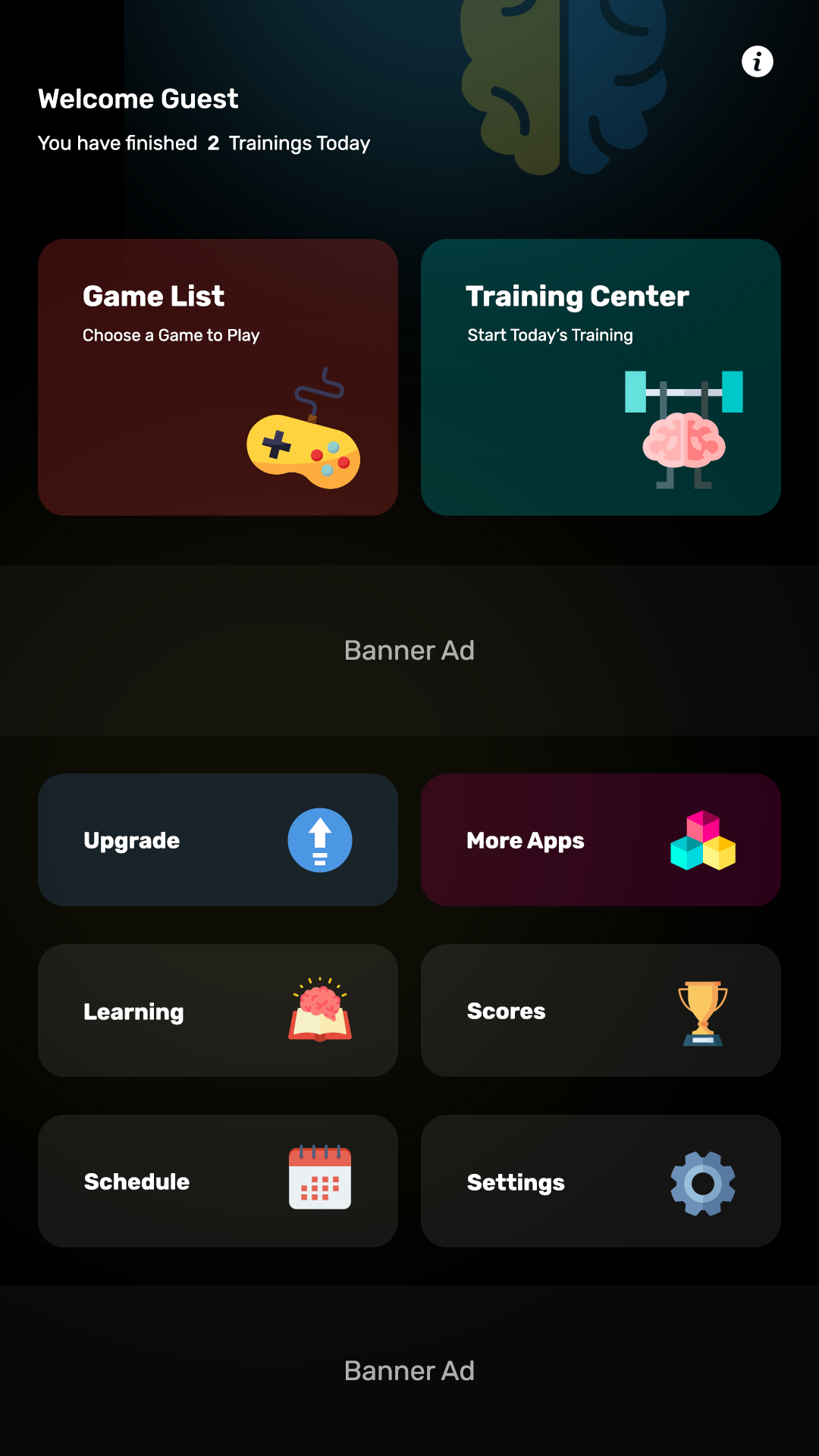Tap the Upgrade button

click(x=218, y=839)
